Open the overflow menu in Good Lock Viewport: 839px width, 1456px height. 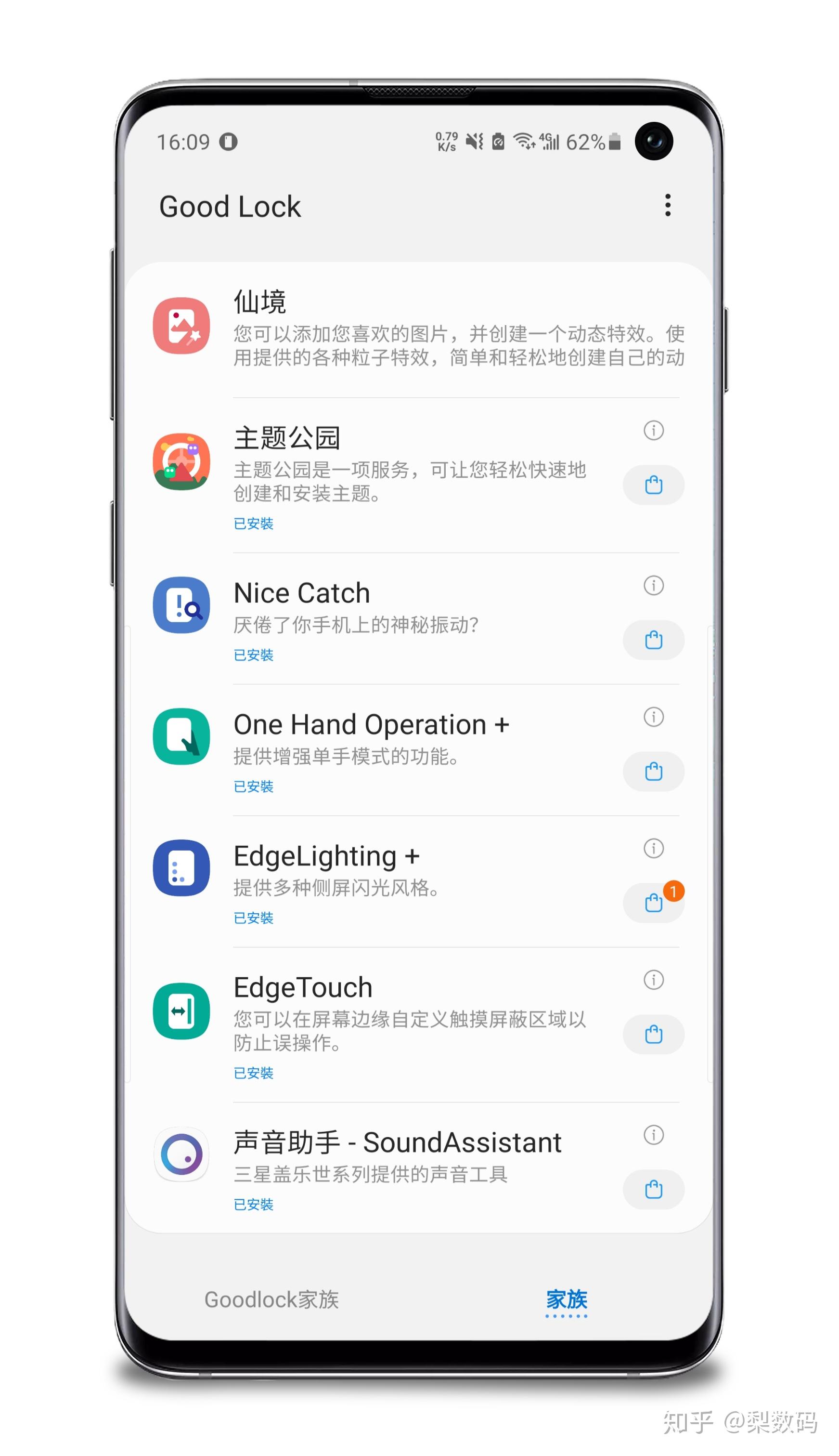coord(667,205)
